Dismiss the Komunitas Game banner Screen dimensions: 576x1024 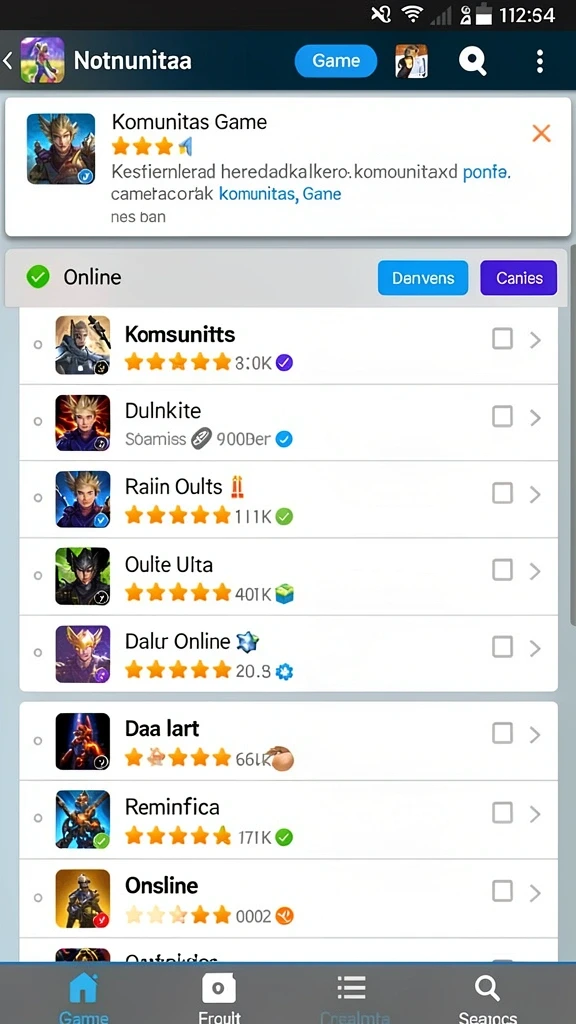[541, 133]
